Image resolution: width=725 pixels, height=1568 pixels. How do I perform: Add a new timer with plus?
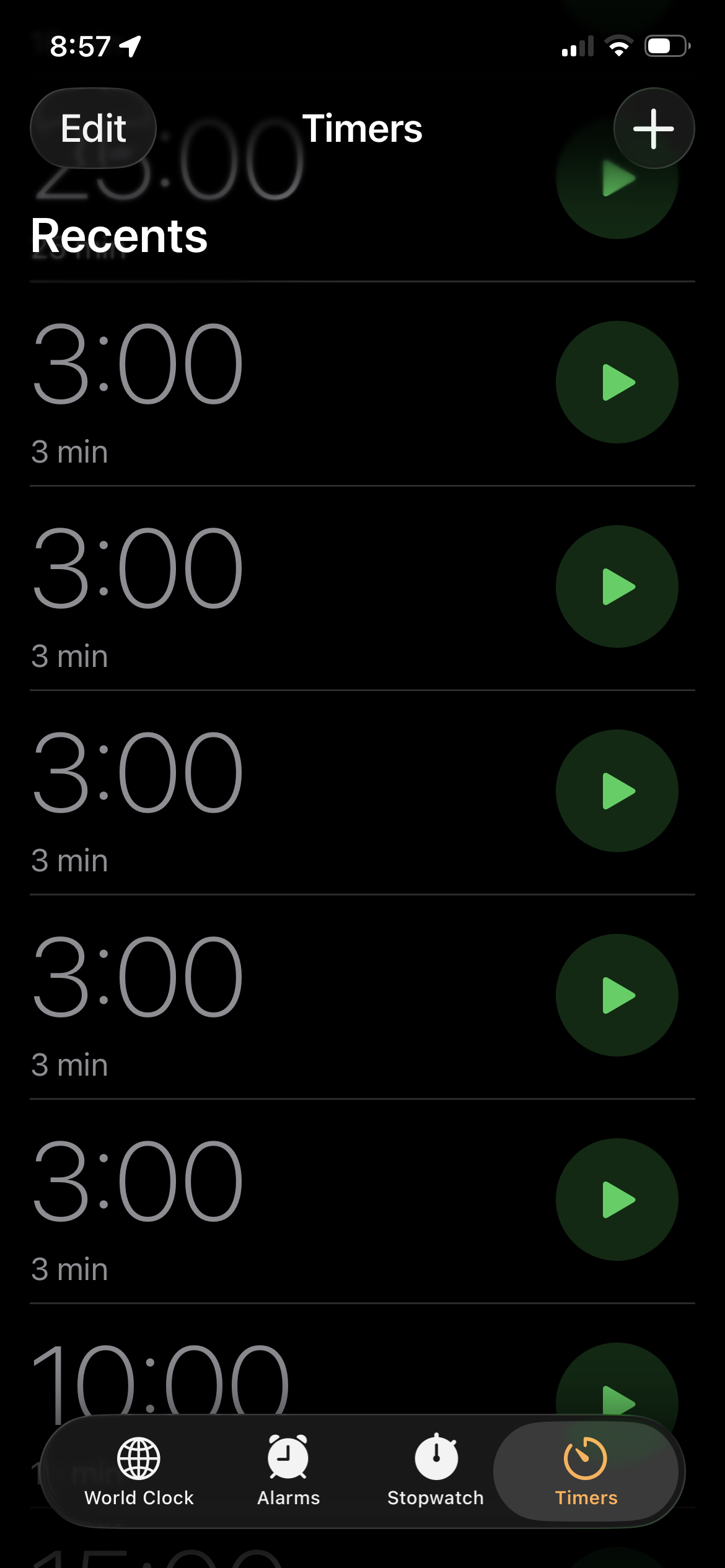(653, 128)
